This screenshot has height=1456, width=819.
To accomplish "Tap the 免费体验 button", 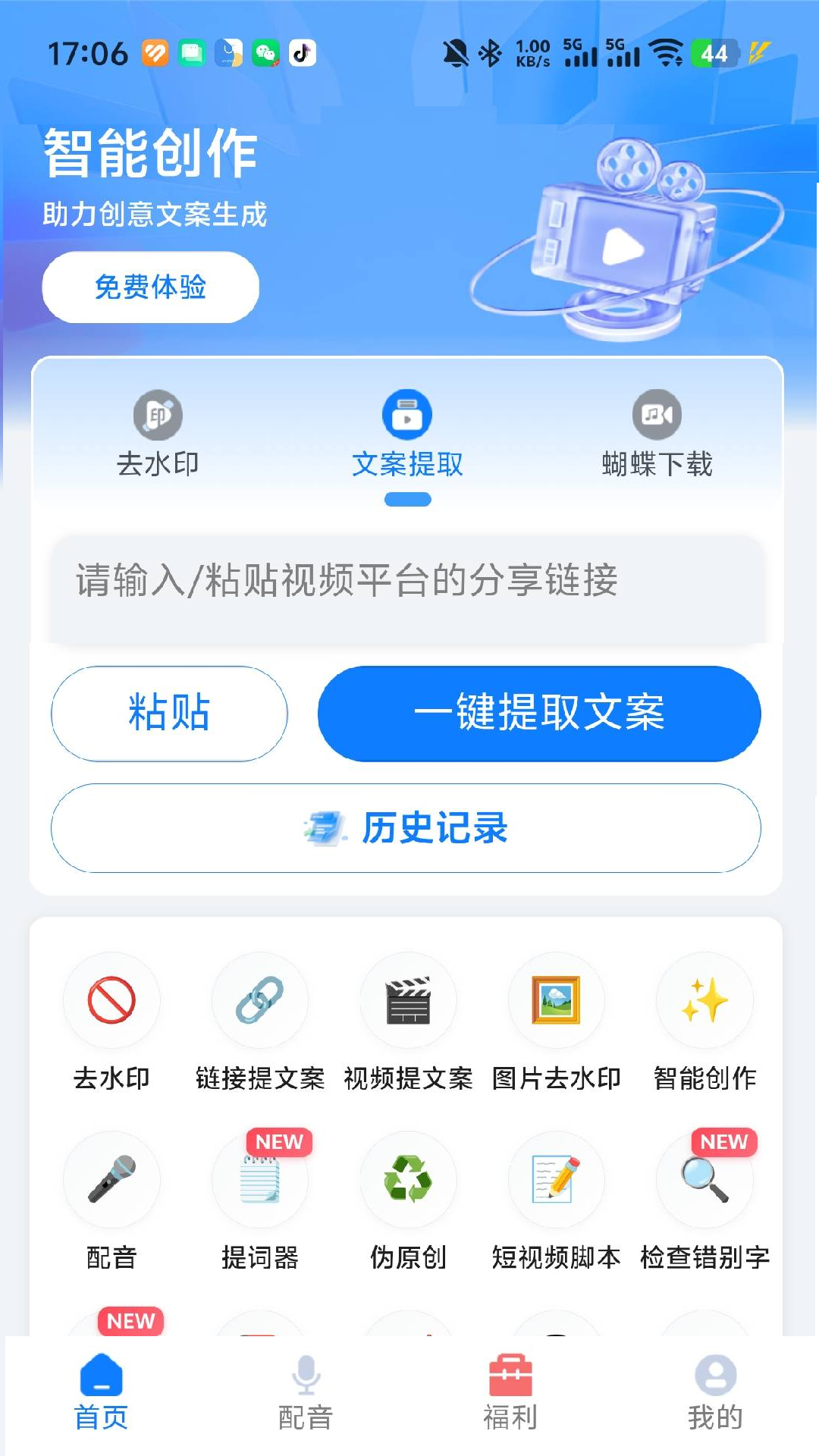I will pyautogui.click(x=150, y=287).
